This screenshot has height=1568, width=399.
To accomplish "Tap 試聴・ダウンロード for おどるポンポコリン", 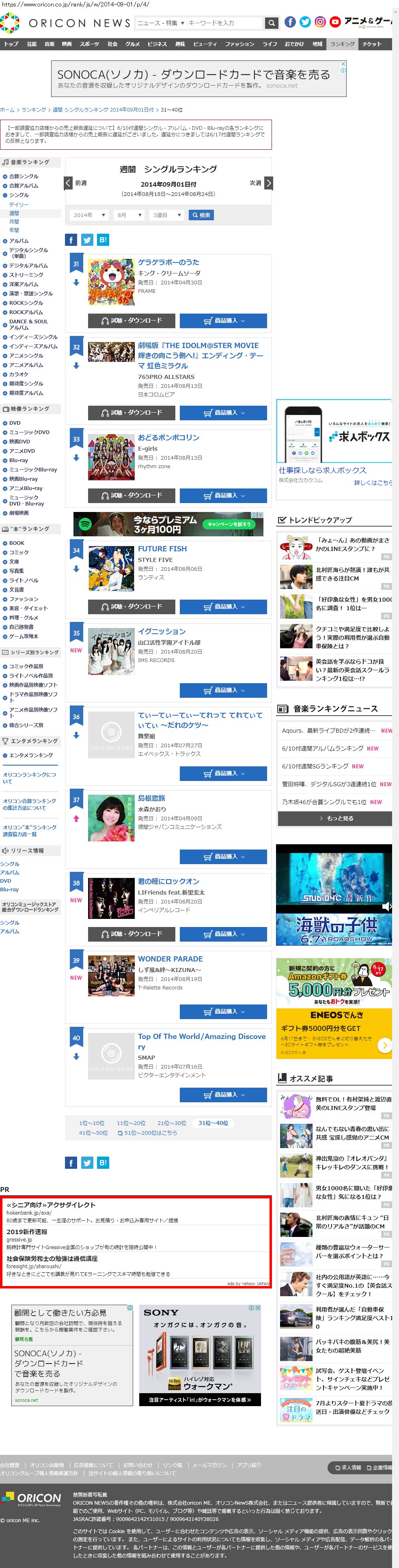I will pos(132,495).
